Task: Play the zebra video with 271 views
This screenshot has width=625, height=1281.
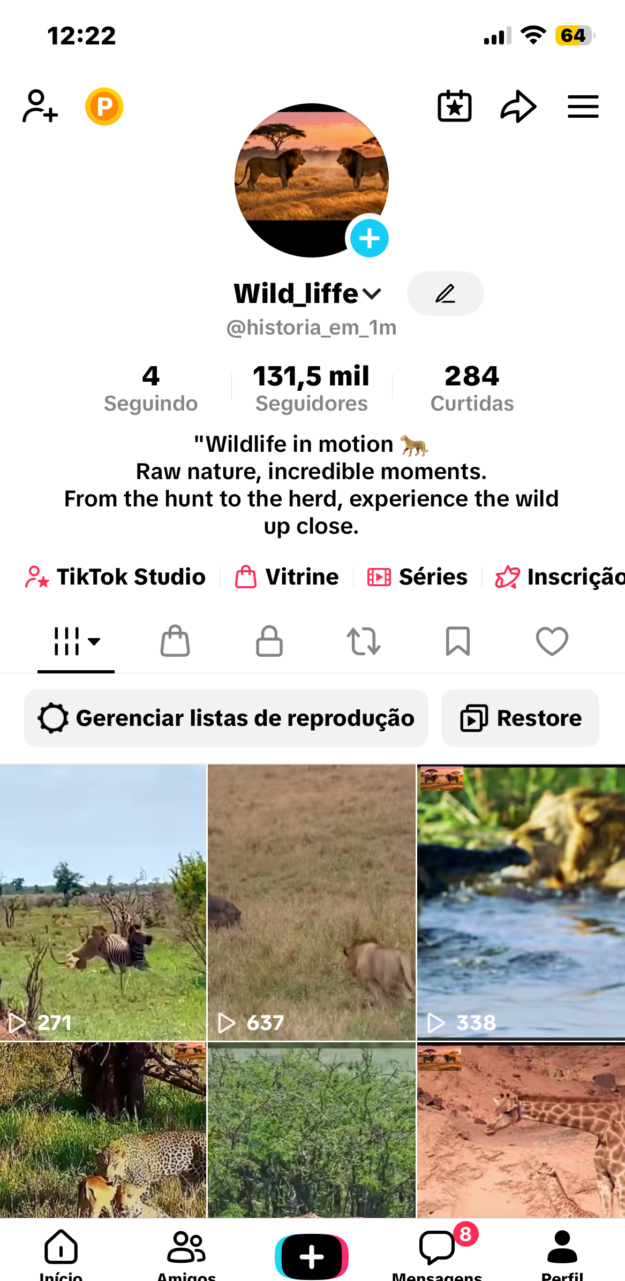Action: click(103, 902)
